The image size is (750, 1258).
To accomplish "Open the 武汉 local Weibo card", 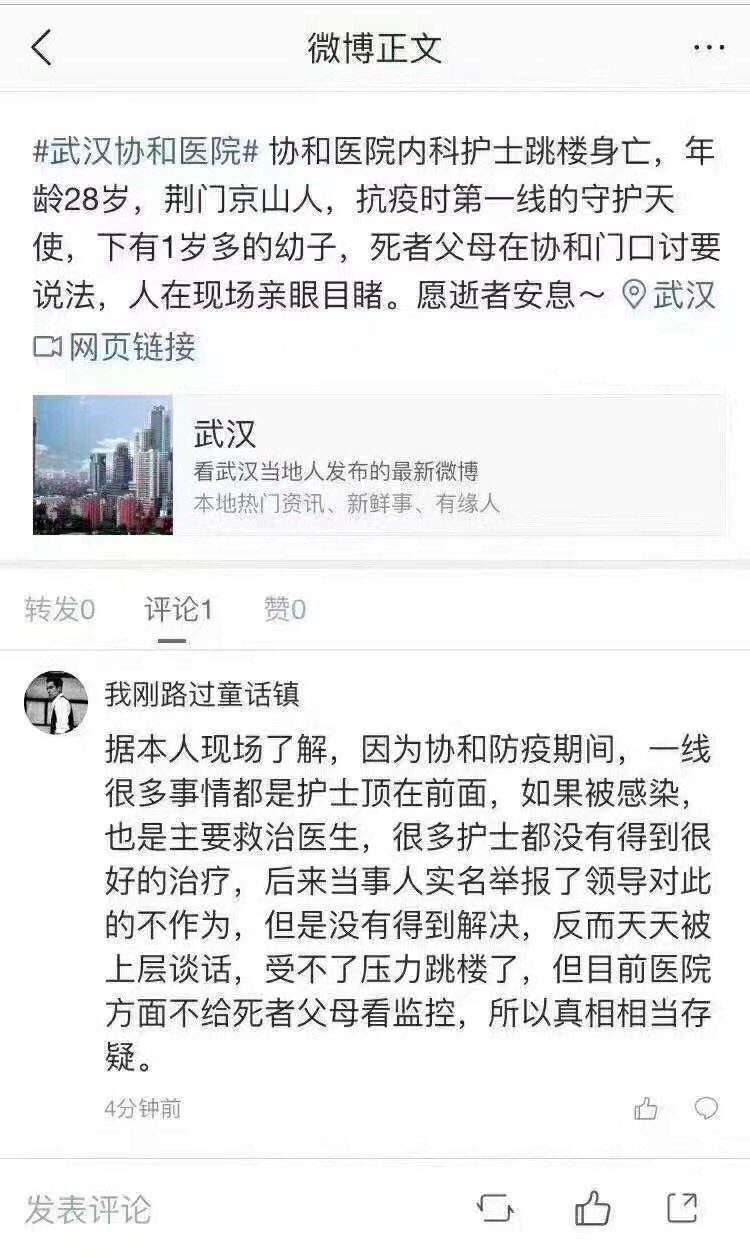I will tap(378, 465).
